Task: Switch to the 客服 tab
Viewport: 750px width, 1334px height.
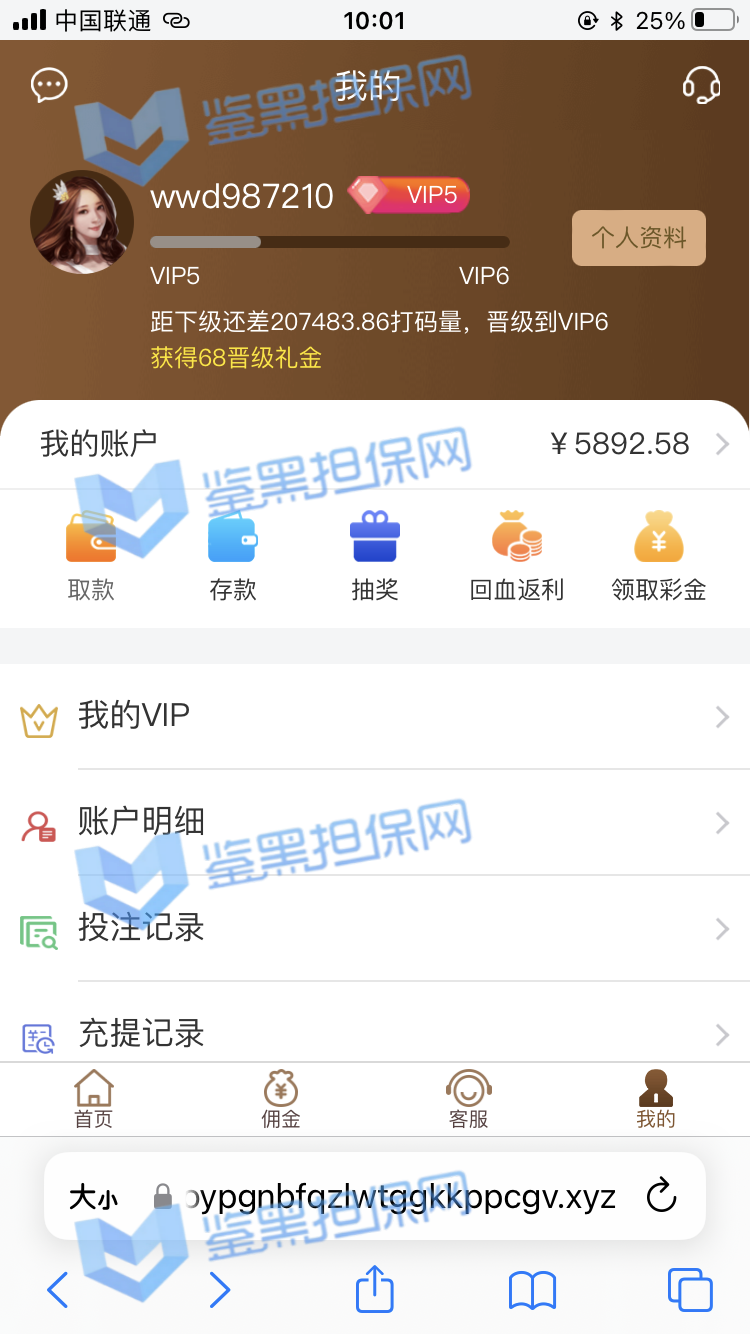Action: 468,1099
